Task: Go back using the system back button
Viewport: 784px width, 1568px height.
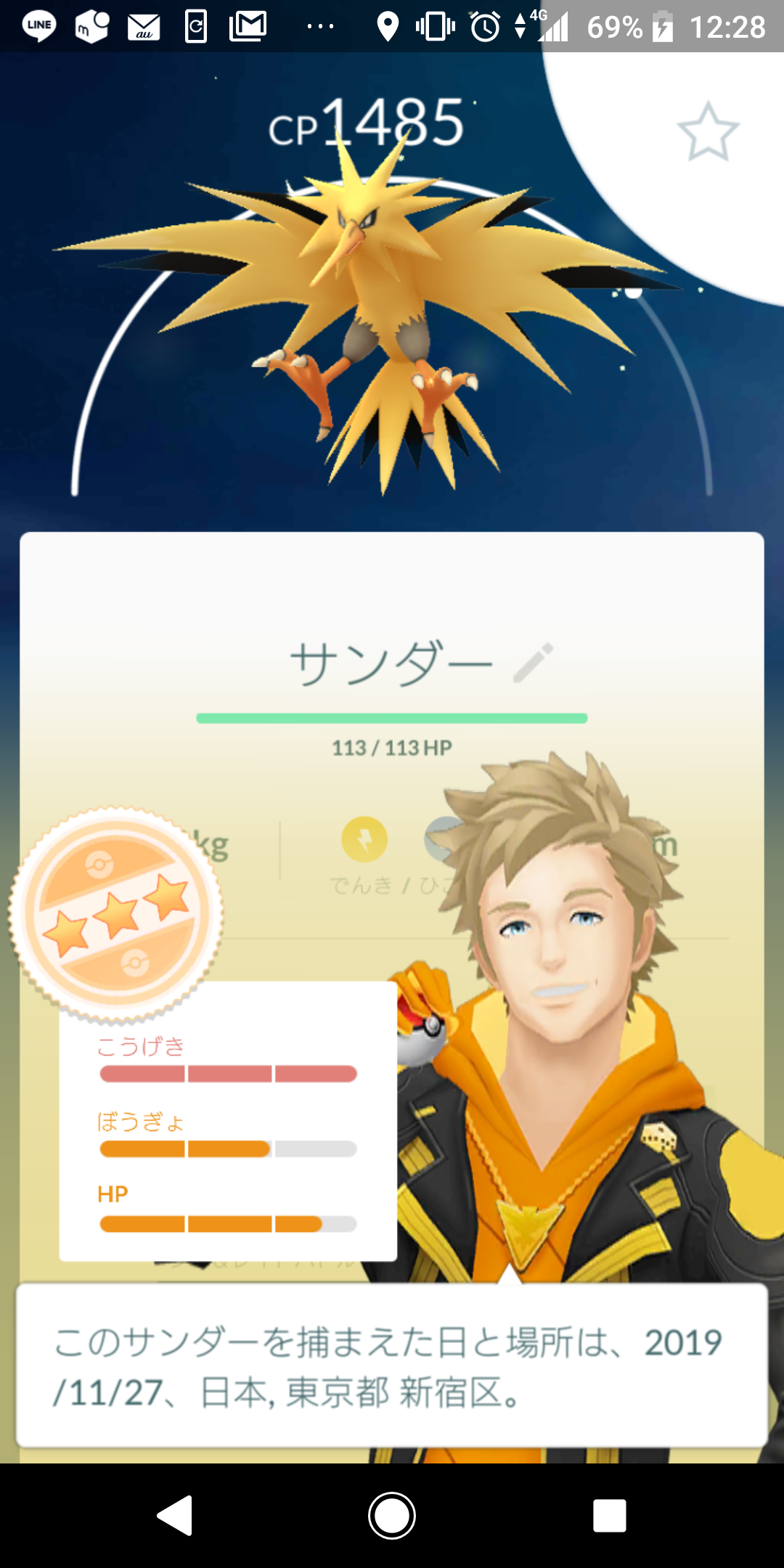Action: click(176, 1515)
